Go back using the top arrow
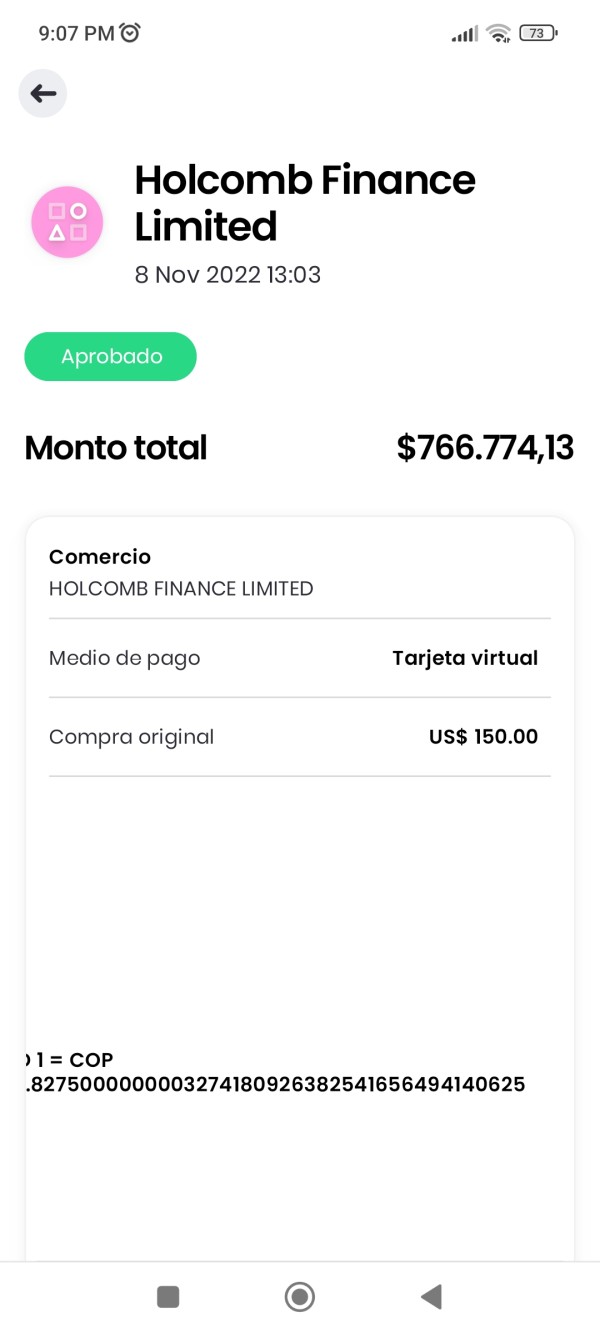The width and height of the screenshot is (600, 1333). click(43, 94)
